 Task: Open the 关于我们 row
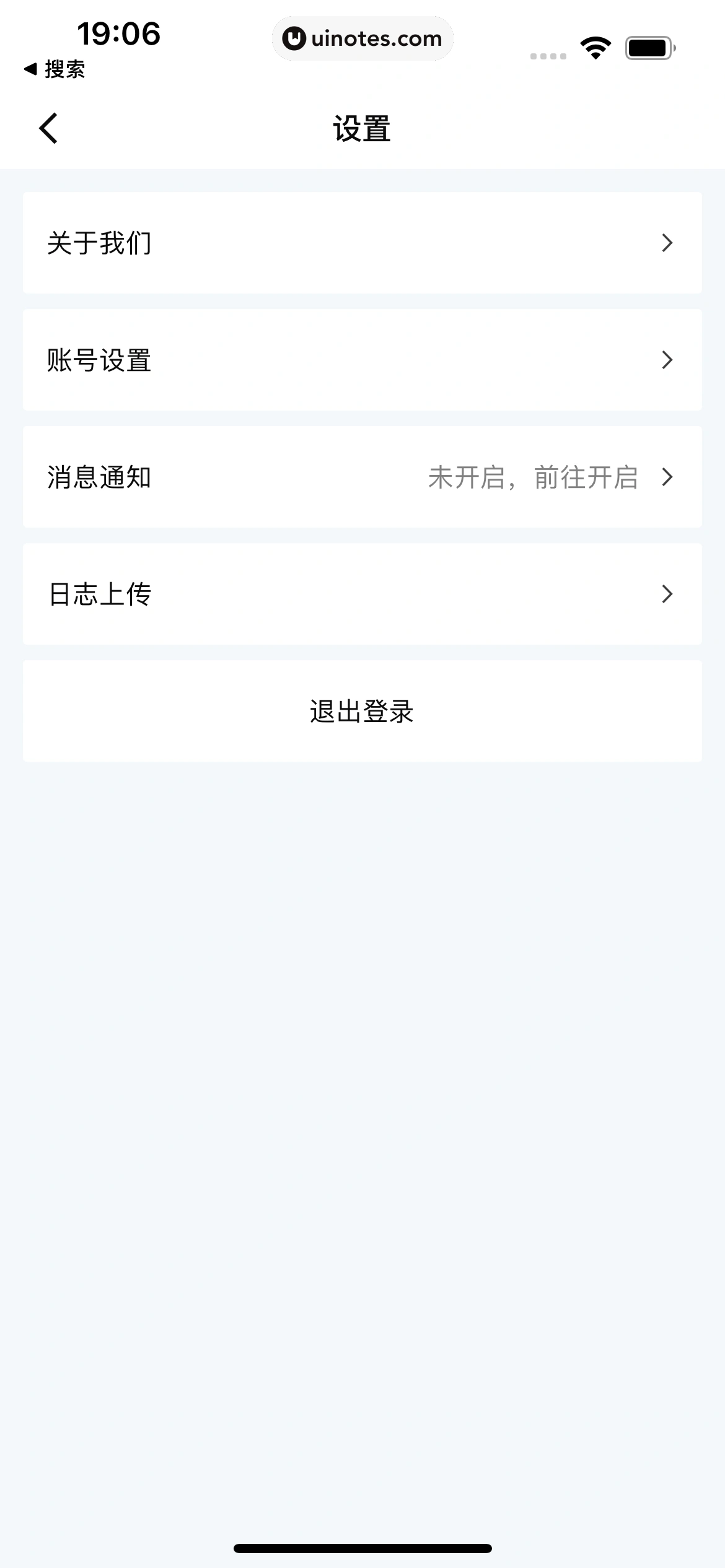[x=362, y=243]
